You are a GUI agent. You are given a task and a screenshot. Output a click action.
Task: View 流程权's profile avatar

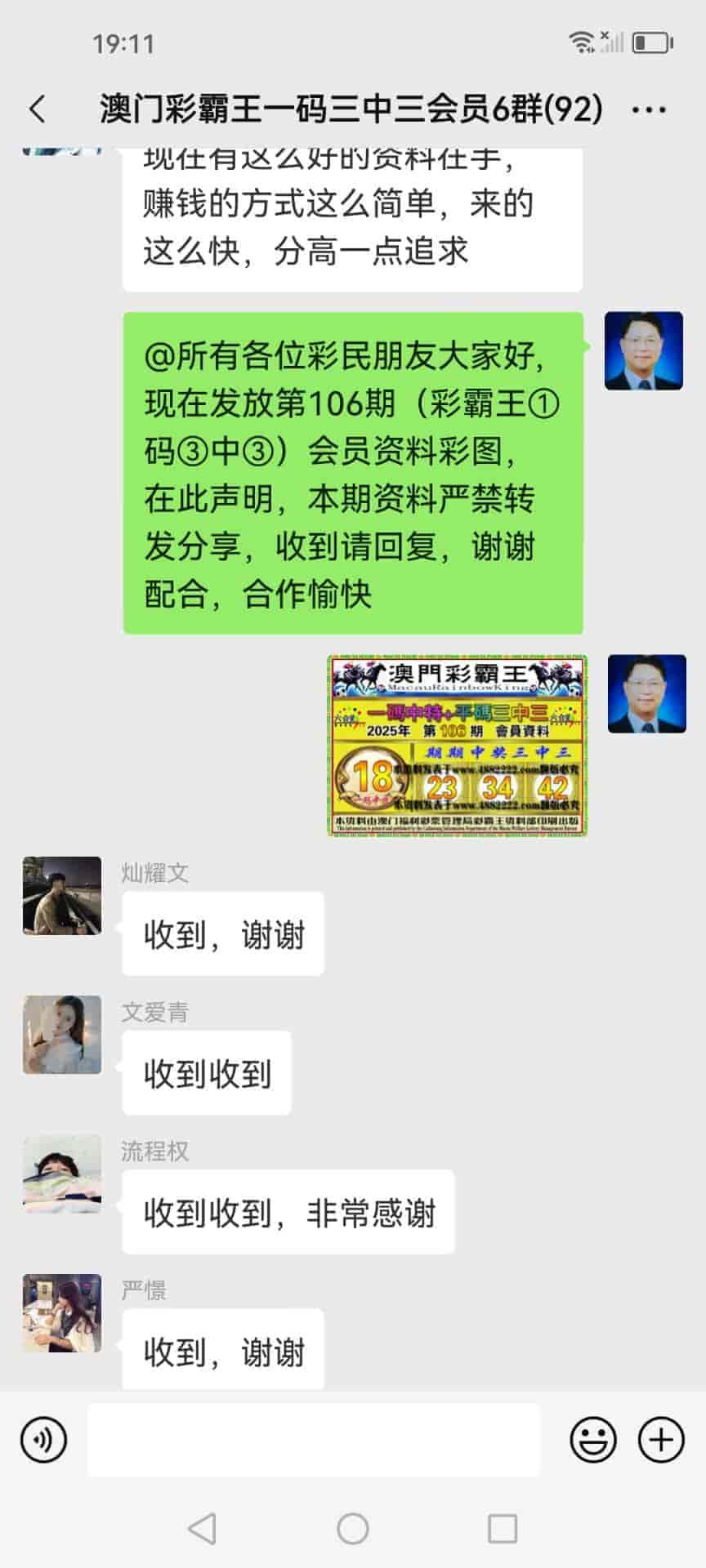point(62,1174)
